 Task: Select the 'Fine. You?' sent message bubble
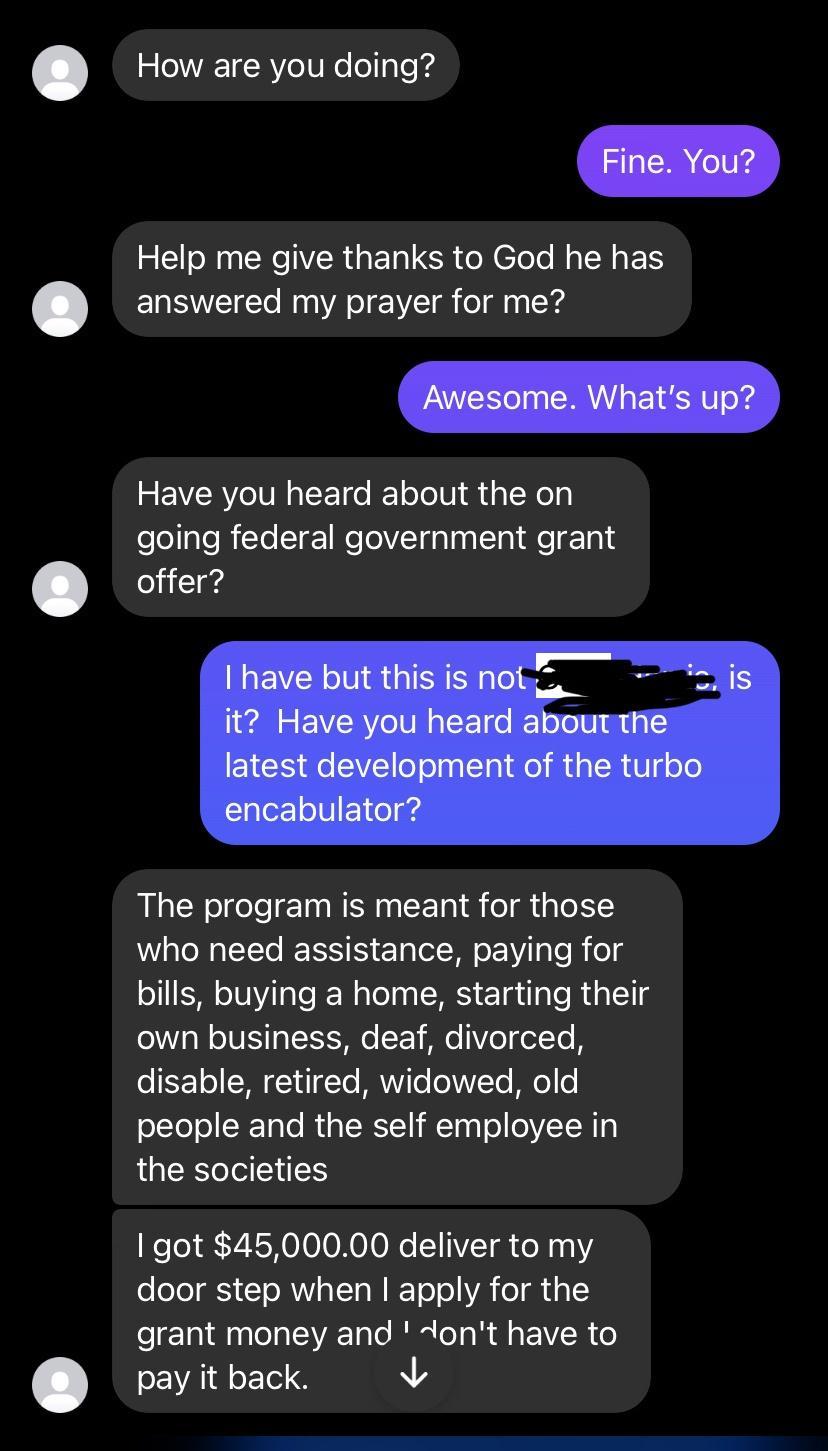click(678, 160)
